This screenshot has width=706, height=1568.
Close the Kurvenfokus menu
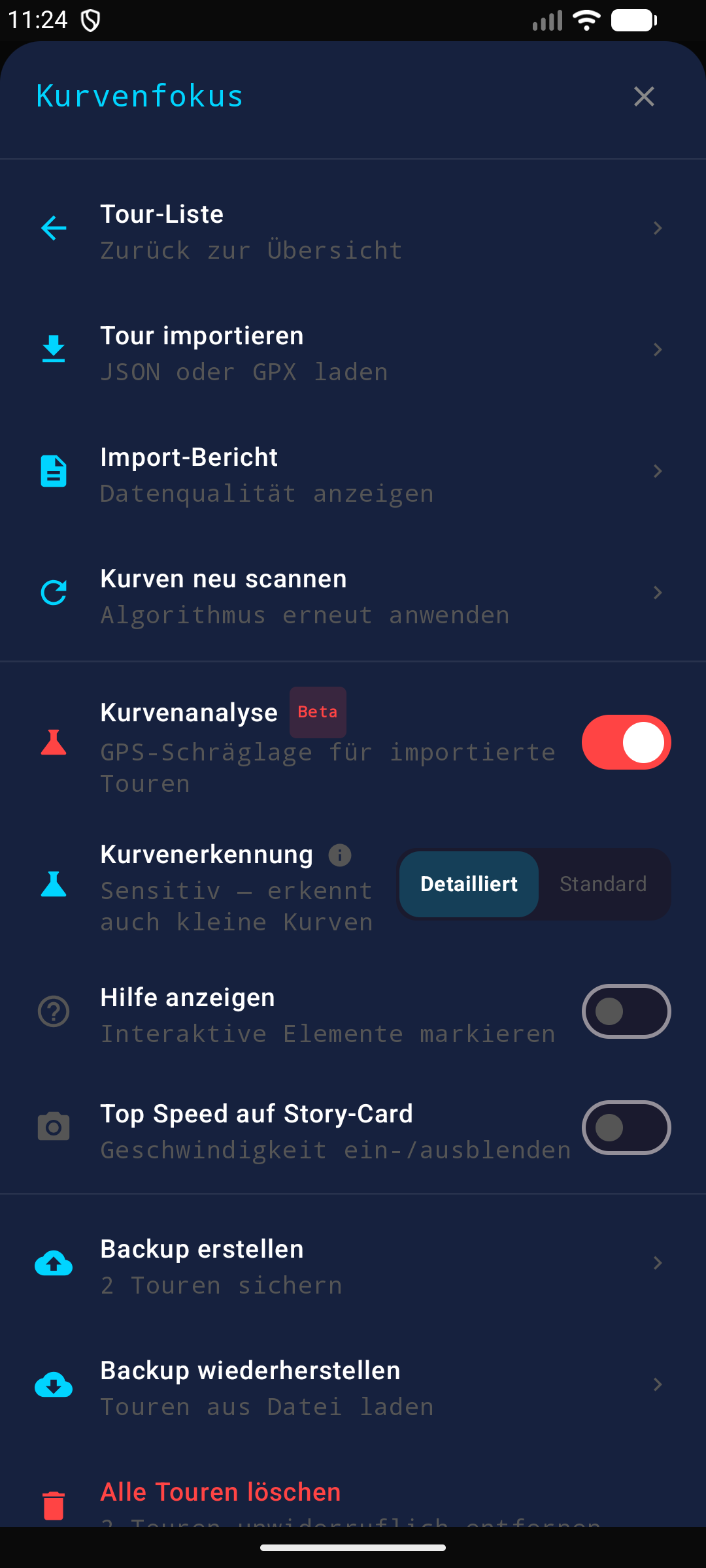644,96
